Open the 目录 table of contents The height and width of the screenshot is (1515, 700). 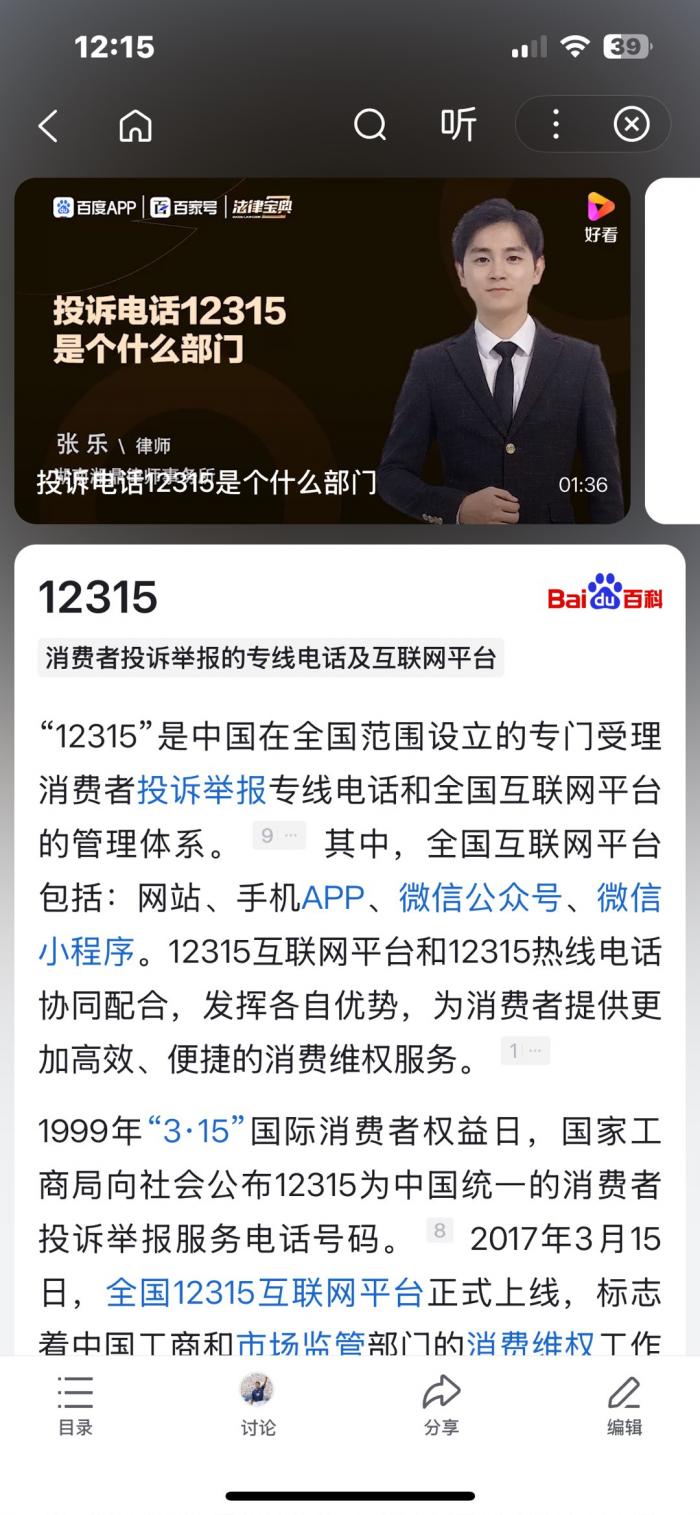(75, 1405)
